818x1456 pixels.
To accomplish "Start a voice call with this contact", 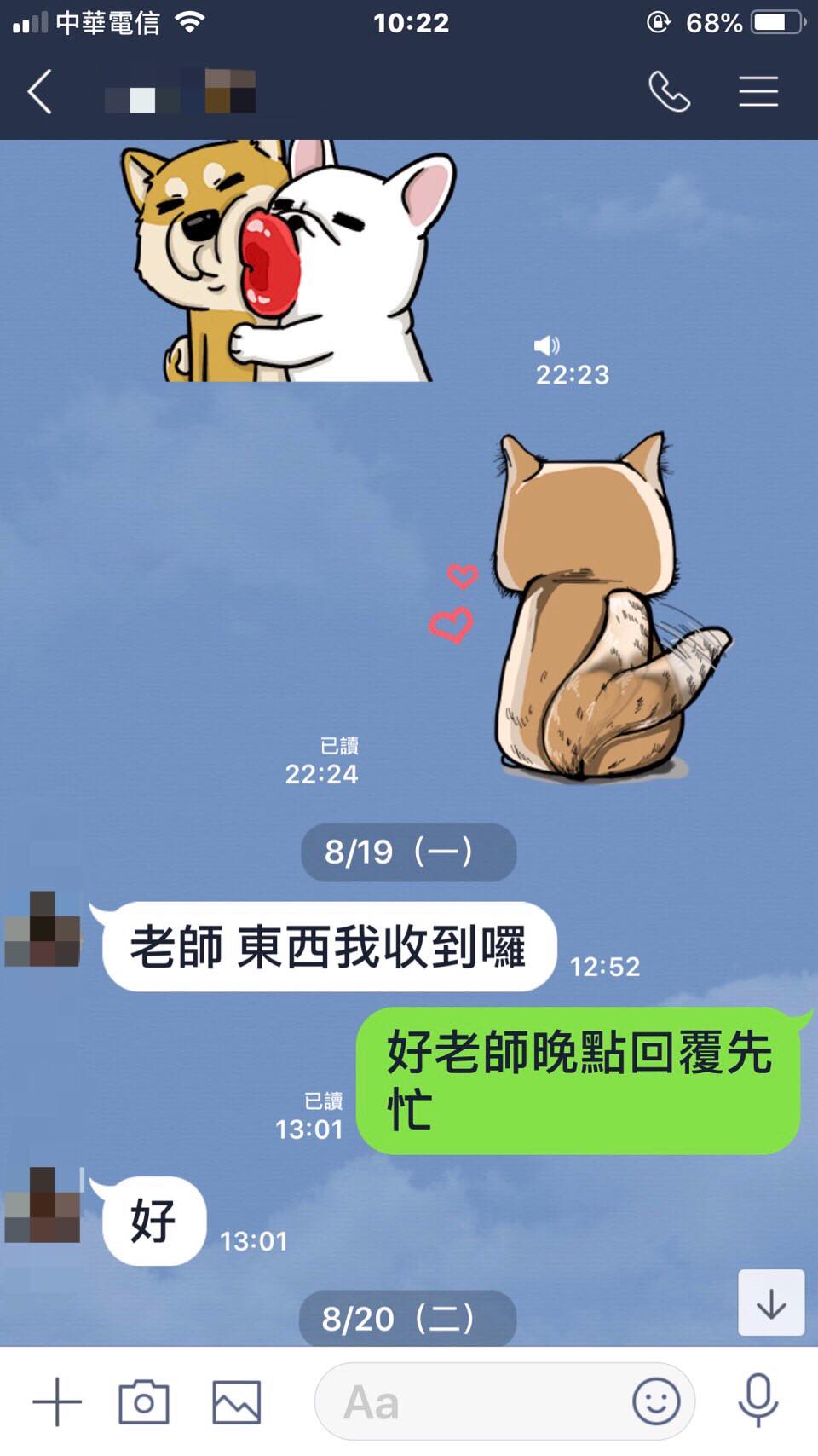I will (669, 91).
